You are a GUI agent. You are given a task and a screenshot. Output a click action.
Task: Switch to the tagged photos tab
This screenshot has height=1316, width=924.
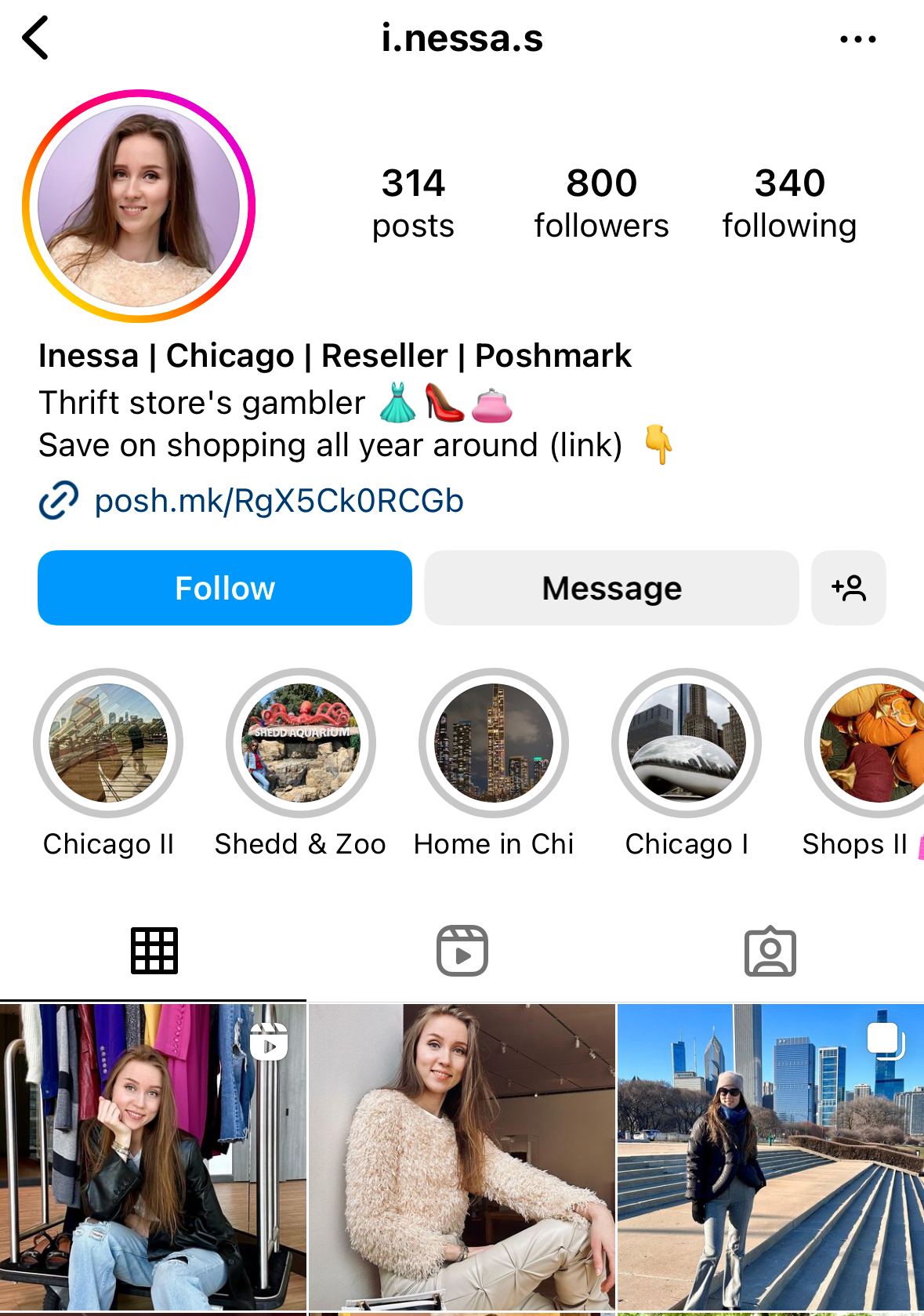point(770,951)
